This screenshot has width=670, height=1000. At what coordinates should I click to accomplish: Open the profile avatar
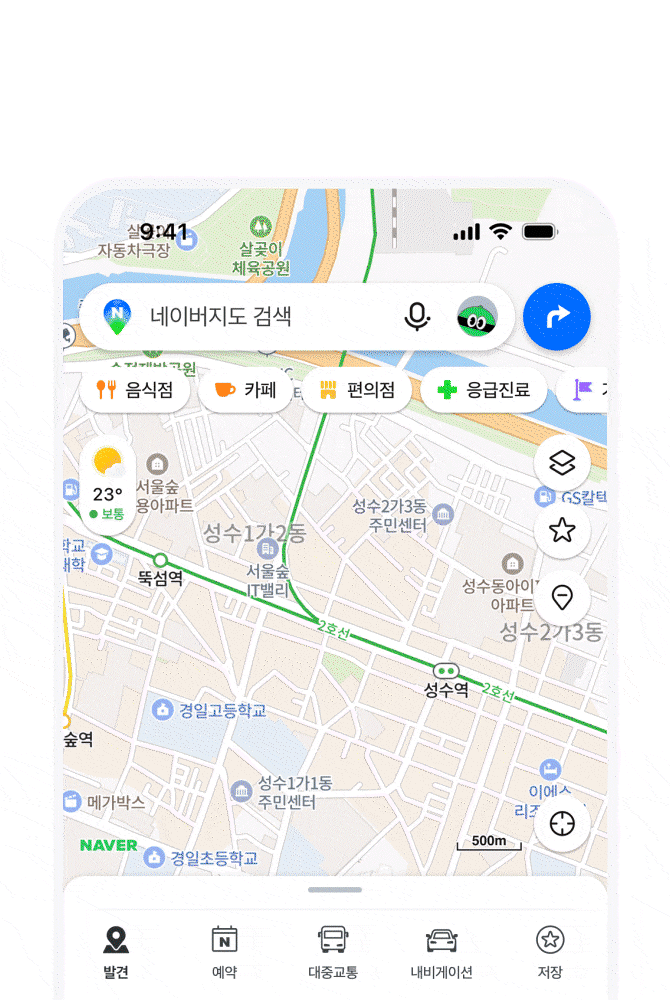(x=477, y=318)
